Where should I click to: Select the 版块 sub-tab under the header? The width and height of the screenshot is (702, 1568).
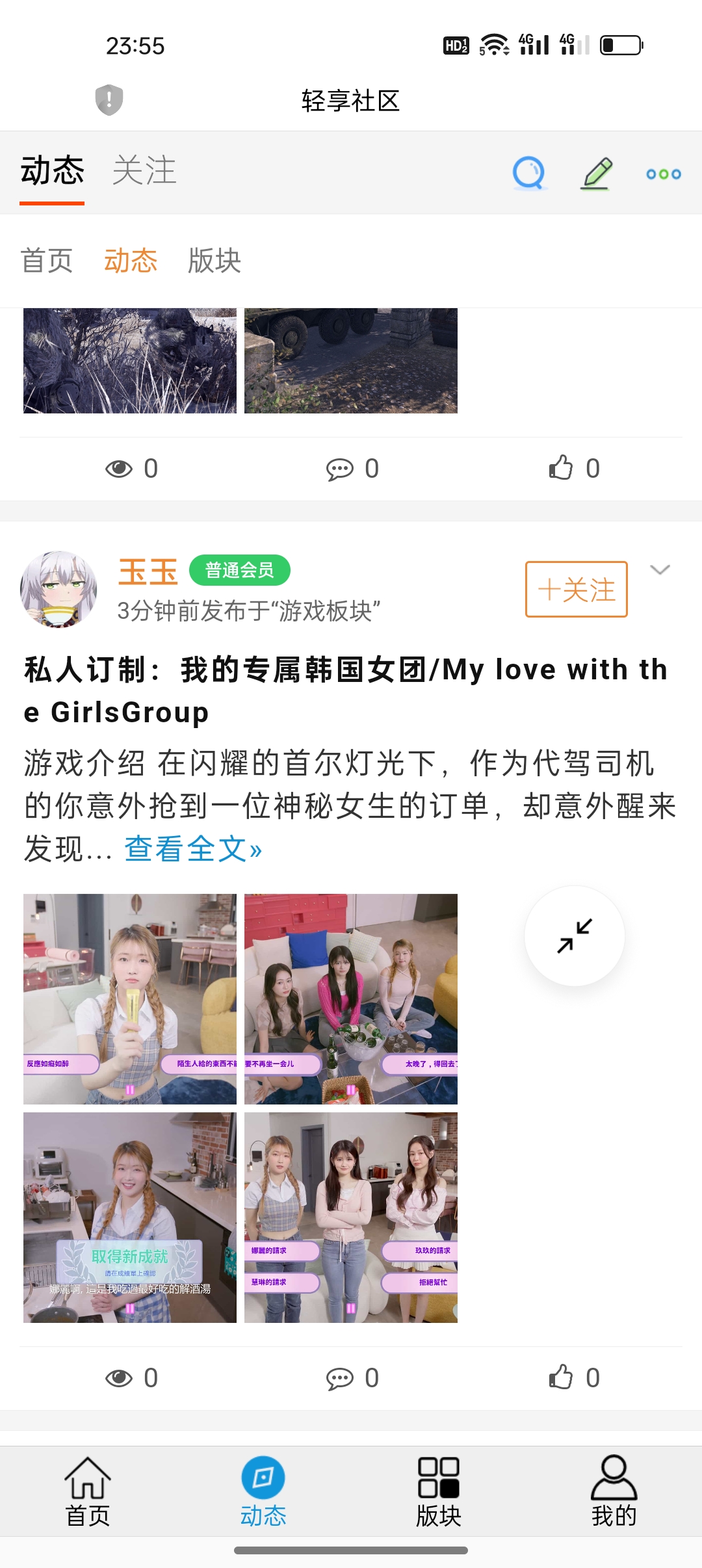point(214,261)
